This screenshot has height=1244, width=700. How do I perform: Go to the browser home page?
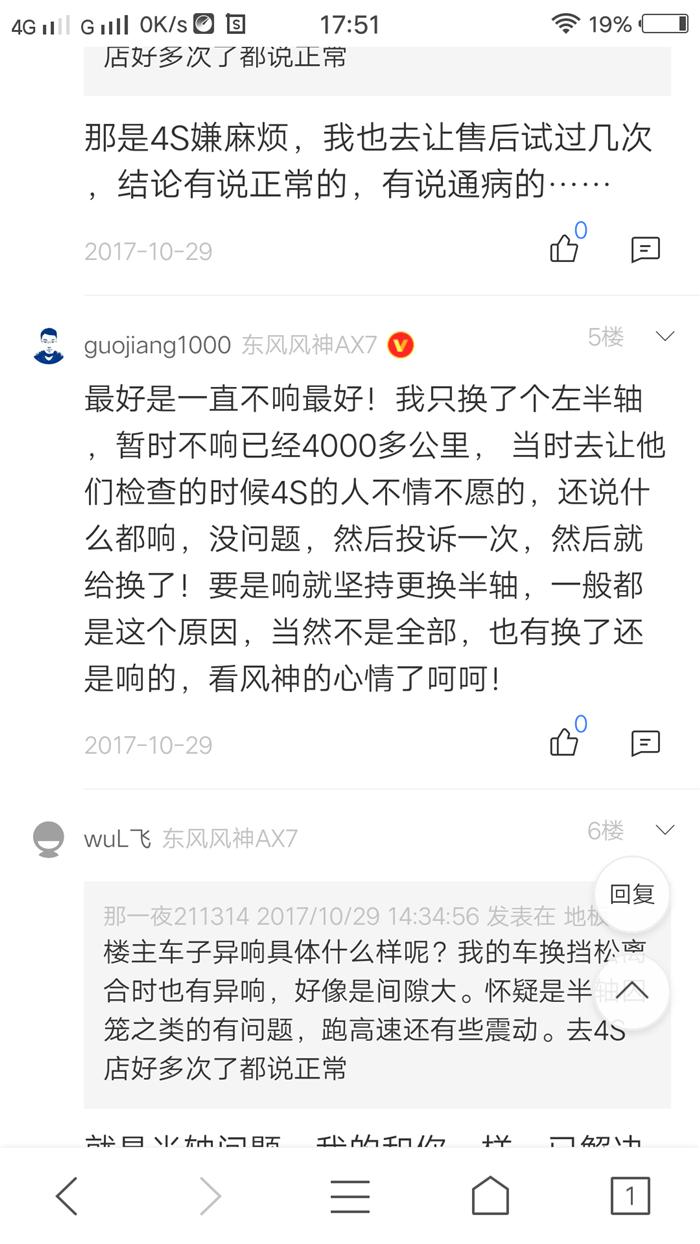coord(490,1196)
